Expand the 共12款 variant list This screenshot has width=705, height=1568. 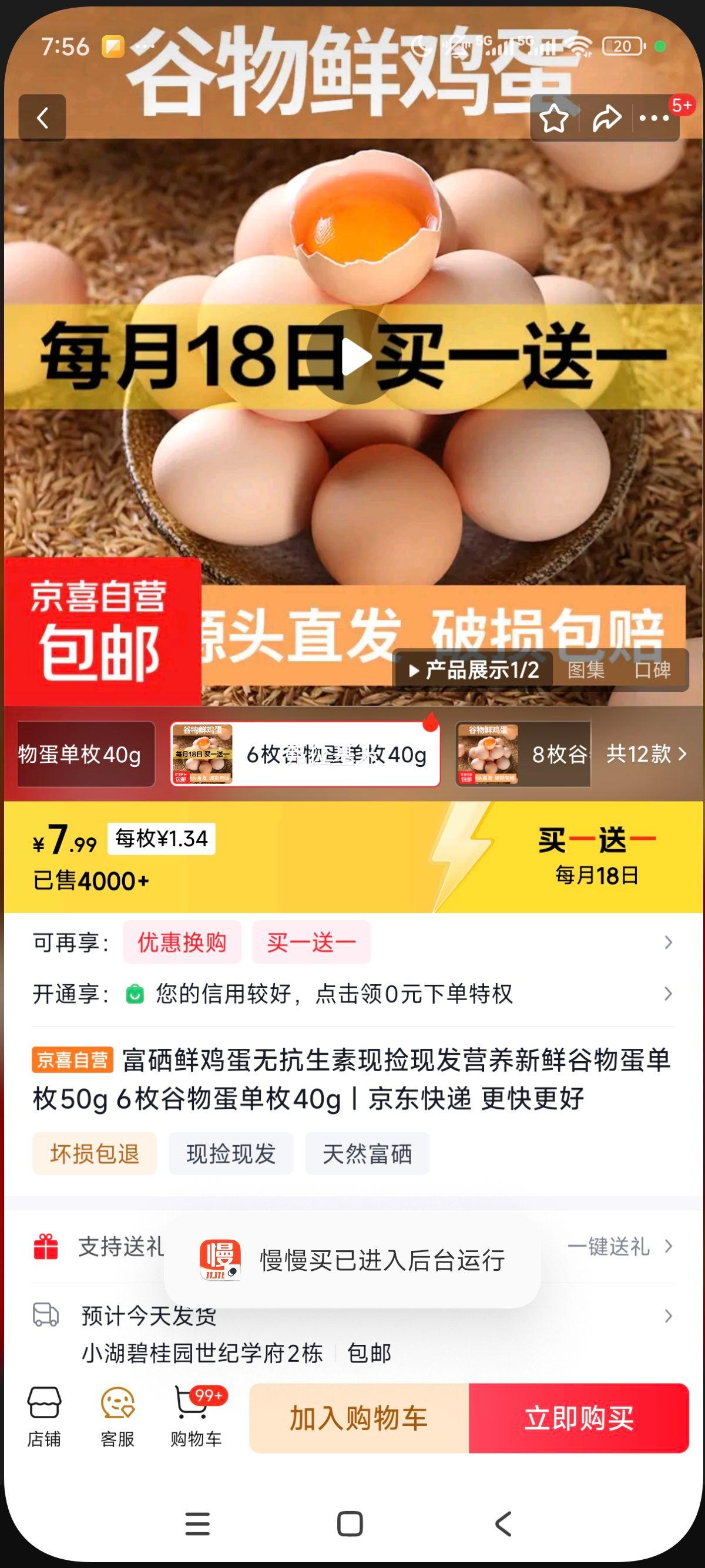tap(636, 755)
